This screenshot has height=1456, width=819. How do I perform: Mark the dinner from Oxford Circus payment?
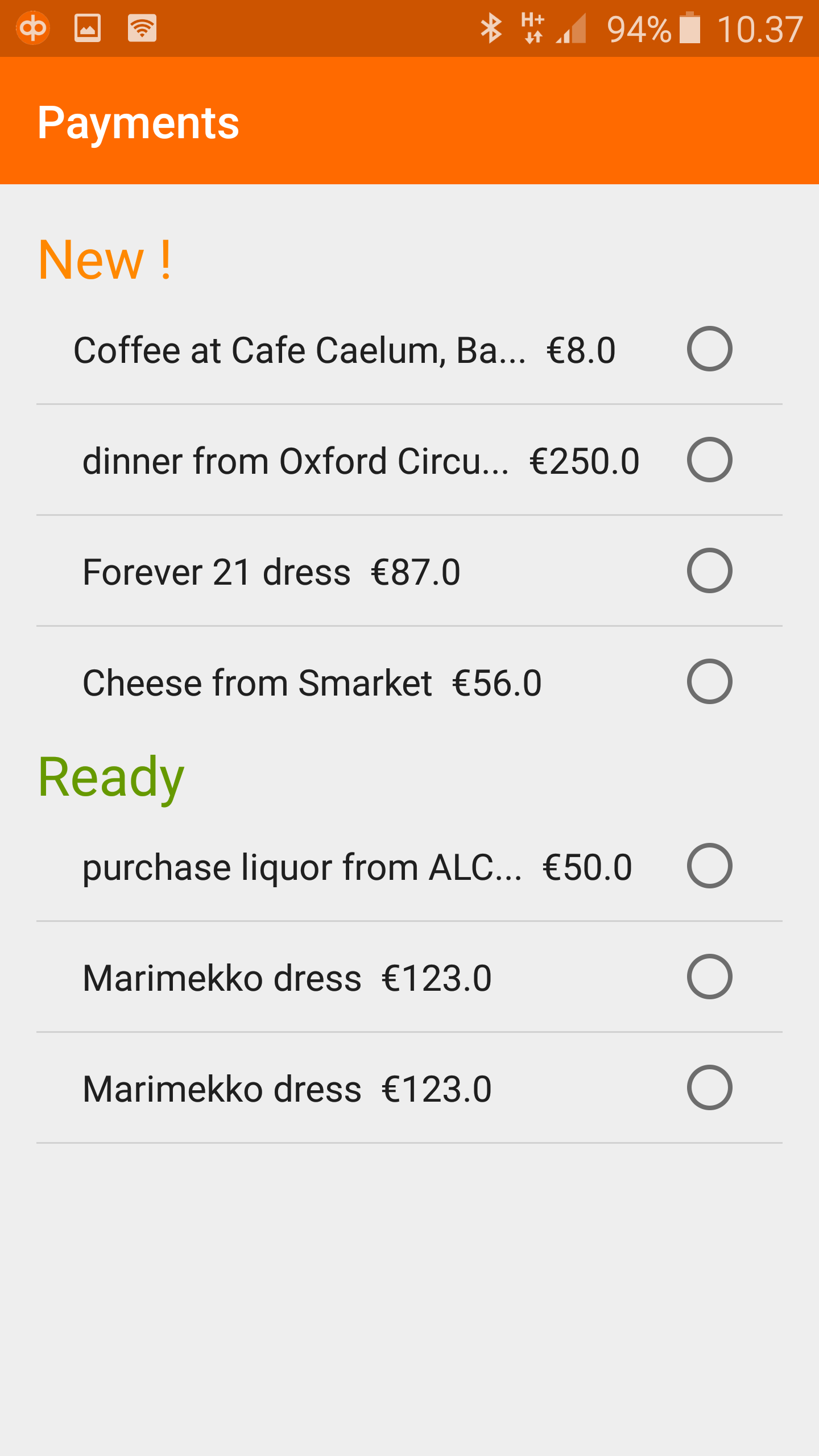point(709,460)
